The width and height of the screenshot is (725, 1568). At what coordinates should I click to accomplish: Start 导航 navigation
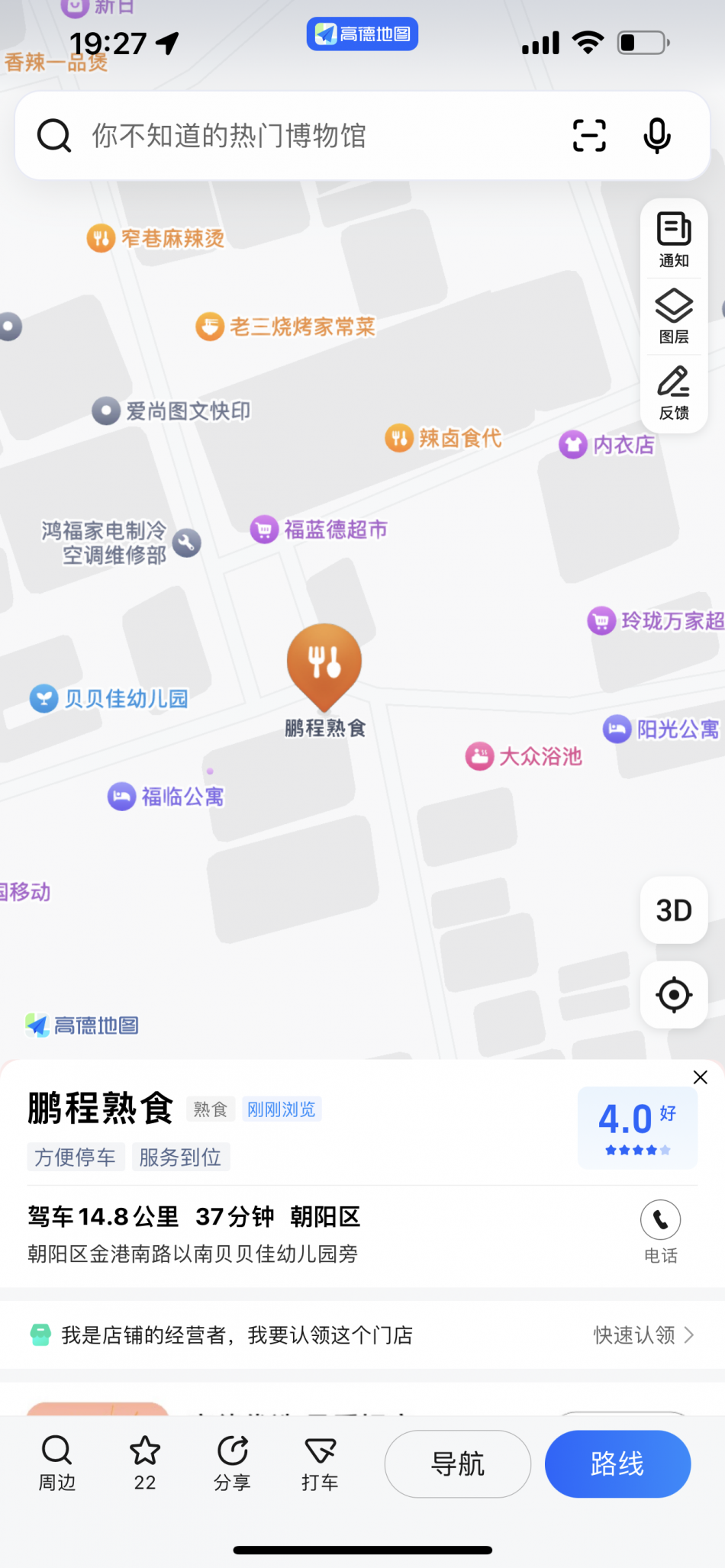click(457, 1463)
